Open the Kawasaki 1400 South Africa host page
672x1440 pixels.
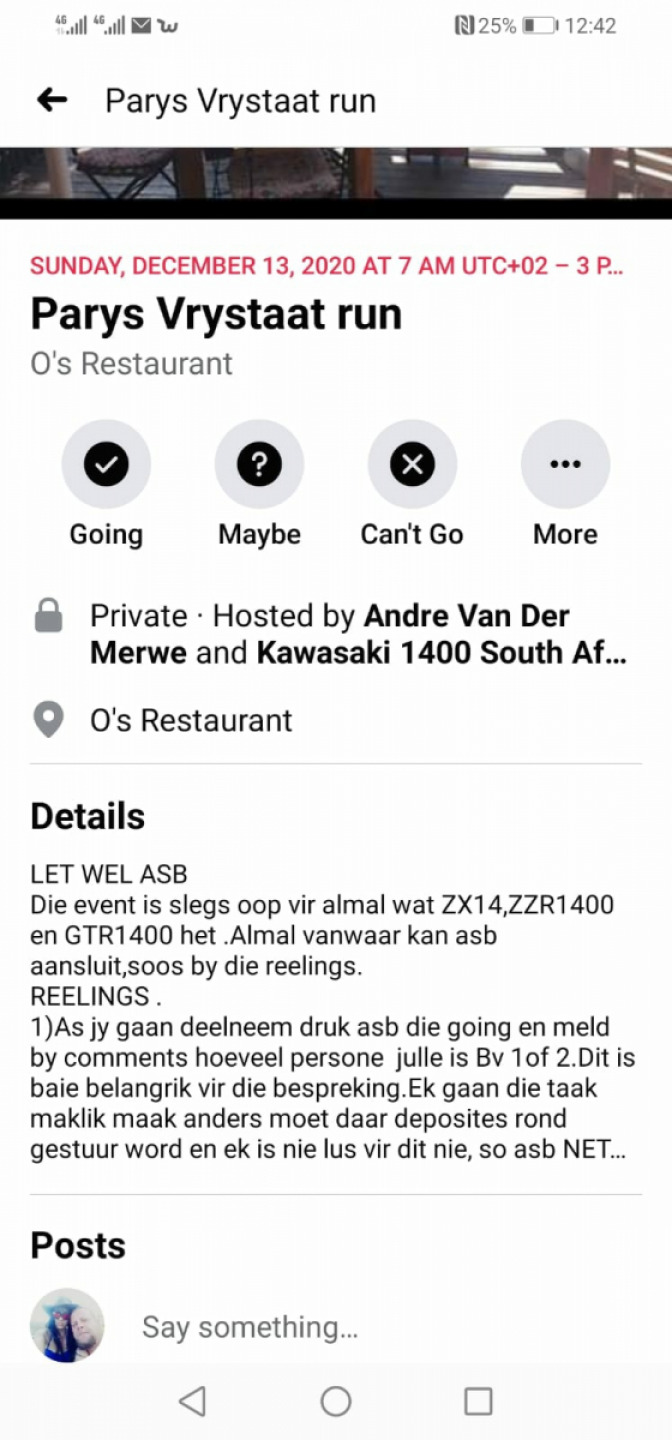coord(442,653)
